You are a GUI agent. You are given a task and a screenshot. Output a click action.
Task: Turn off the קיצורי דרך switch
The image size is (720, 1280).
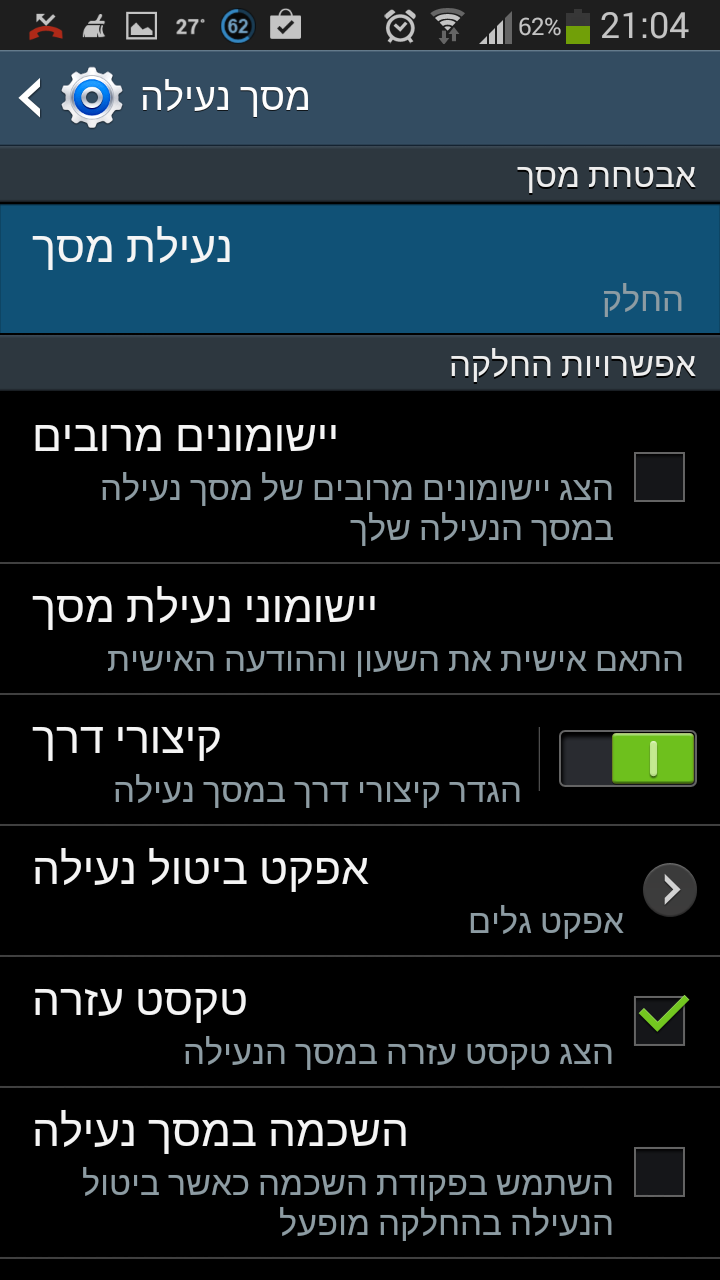(628, 759)
